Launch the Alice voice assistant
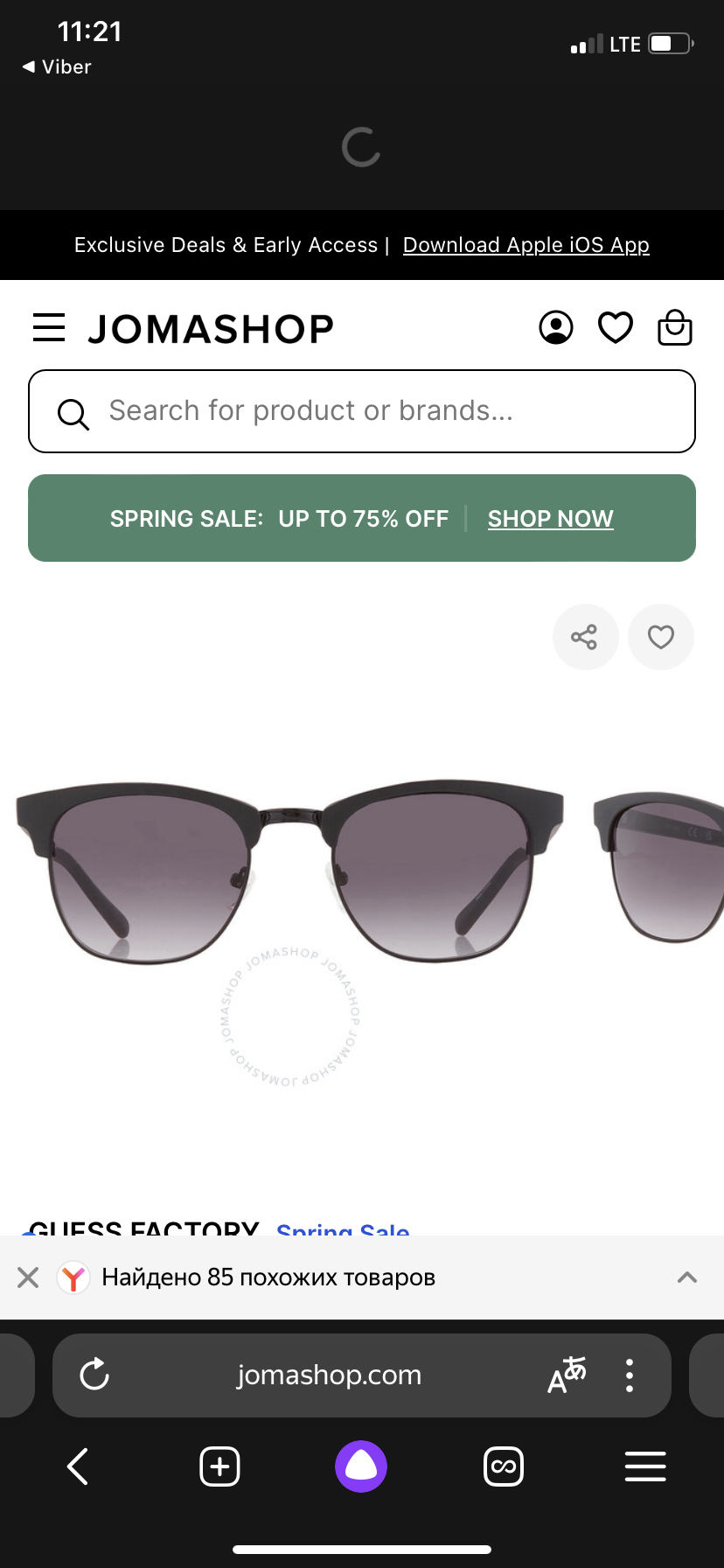724x1568 pixels. [361, 1466]
